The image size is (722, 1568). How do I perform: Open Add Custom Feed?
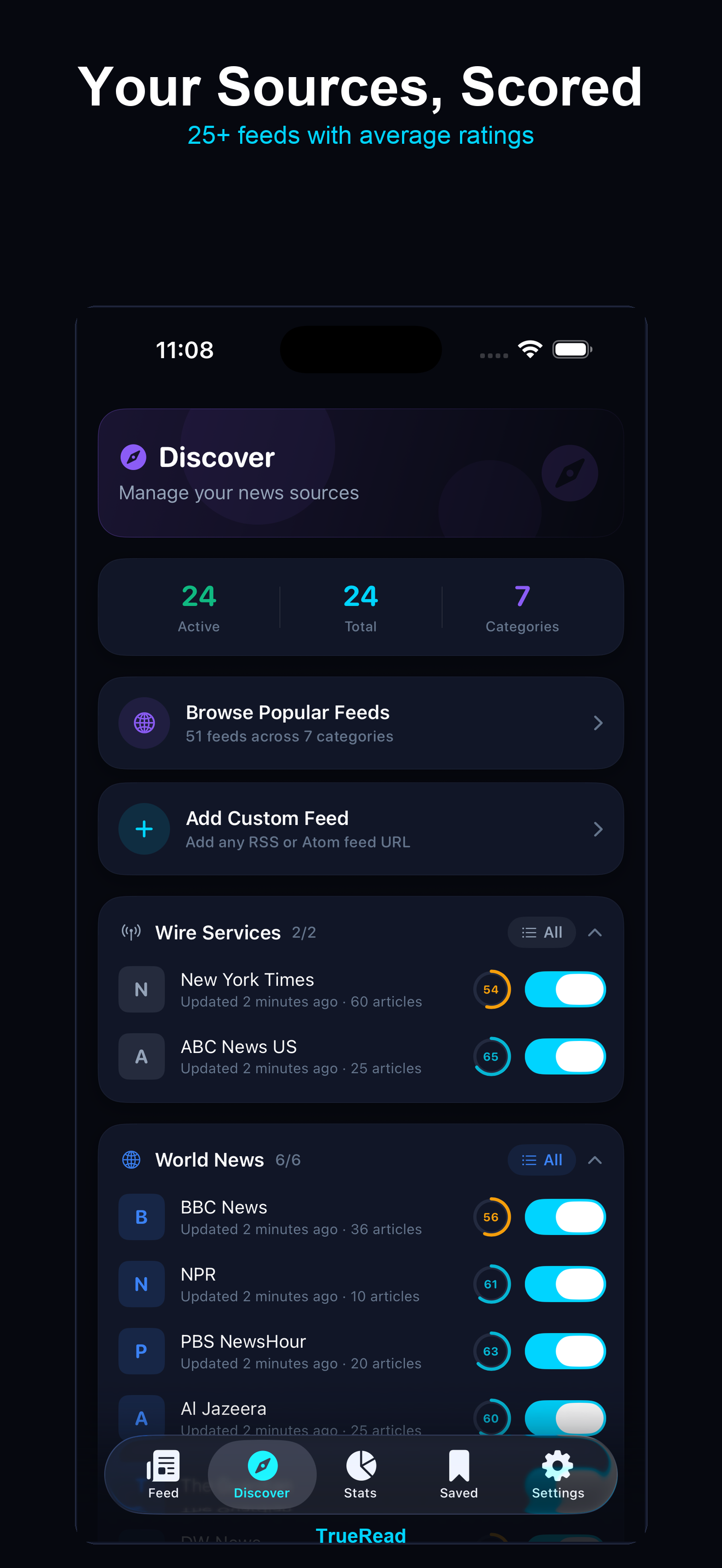(360, 828)
